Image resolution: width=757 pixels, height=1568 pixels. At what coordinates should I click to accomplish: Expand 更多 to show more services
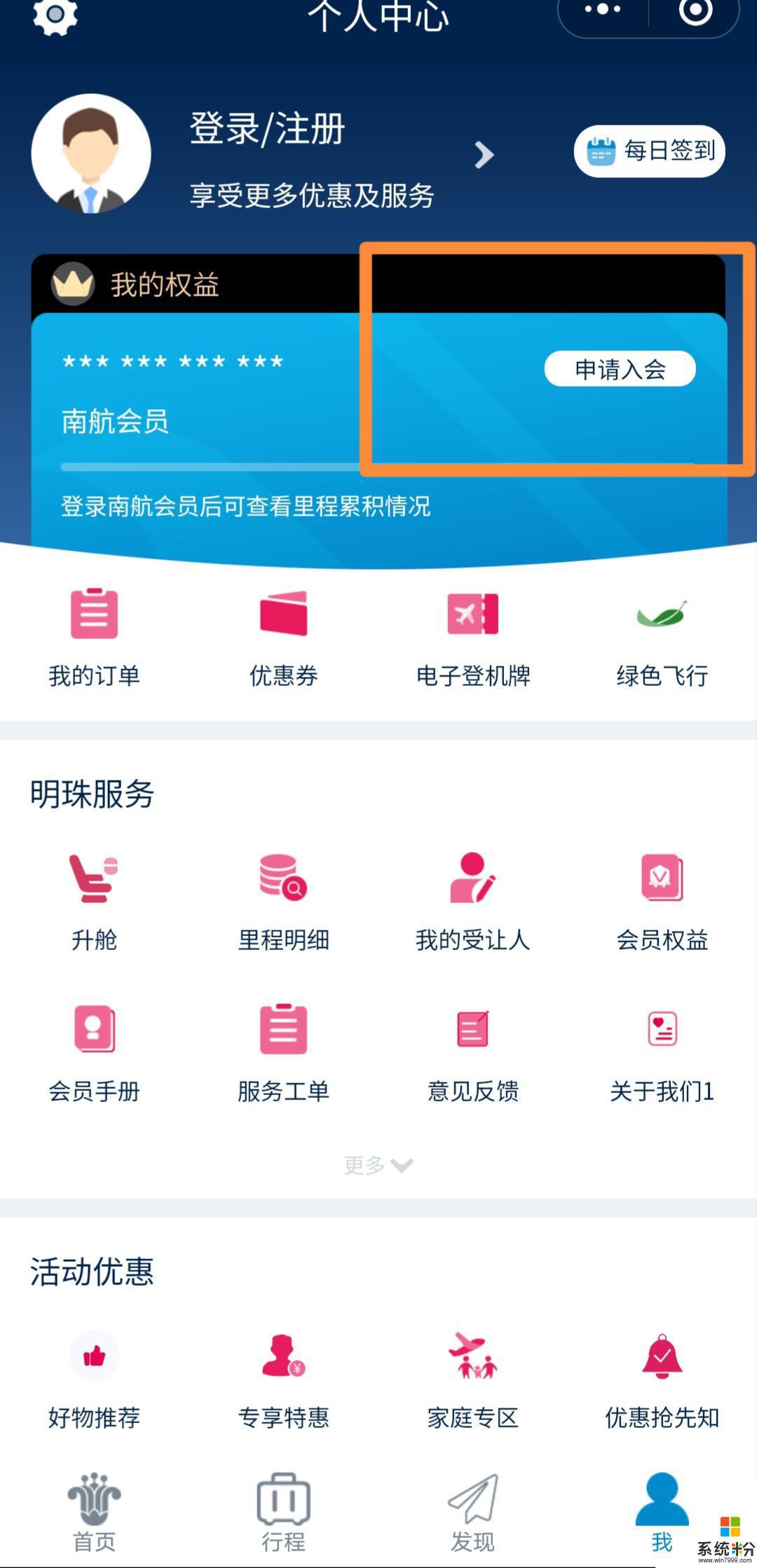pos(378,1165)
